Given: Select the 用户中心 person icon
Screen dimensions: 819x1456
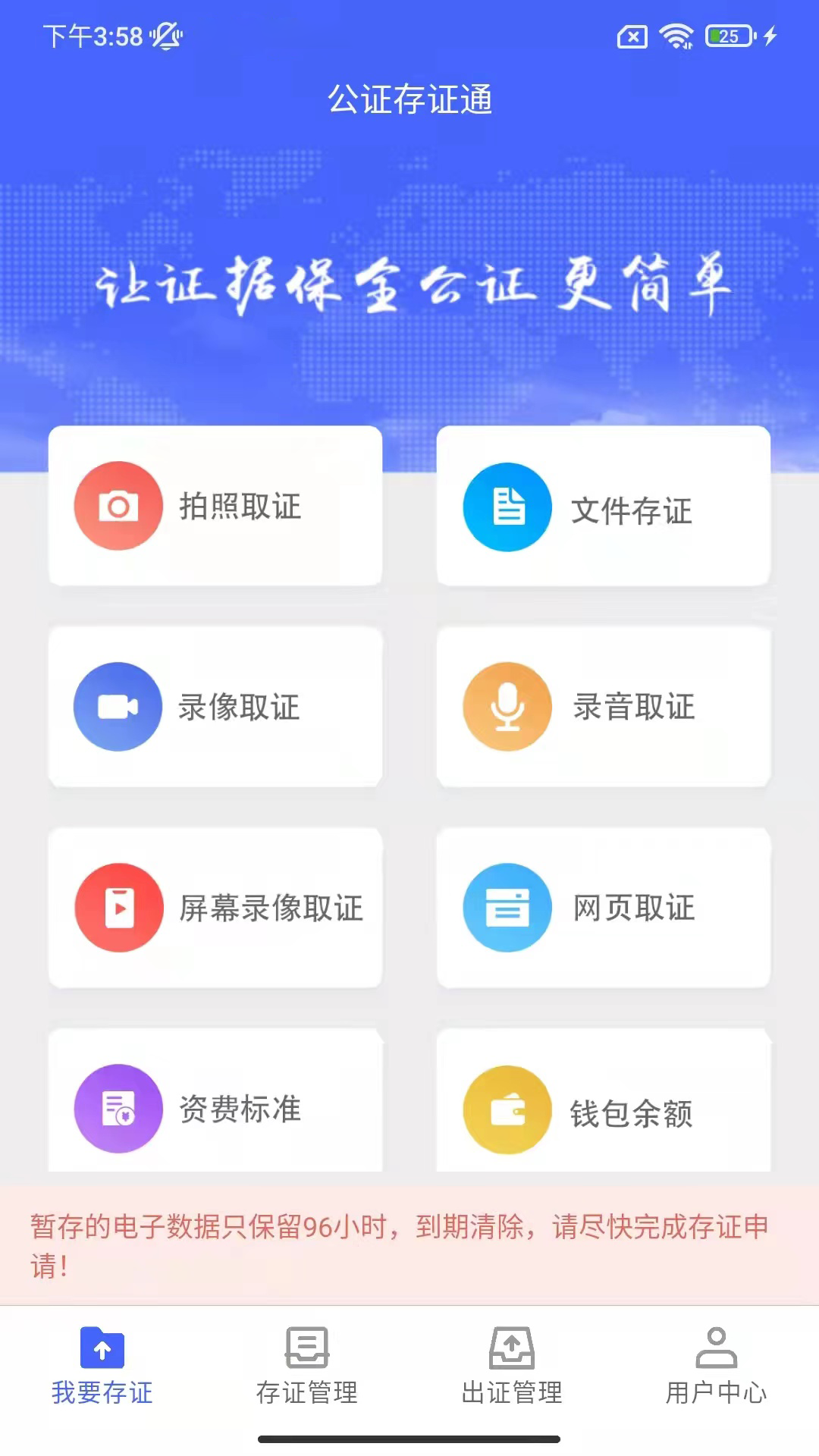Looking at the screenshot, I should tap(716, 1349).
